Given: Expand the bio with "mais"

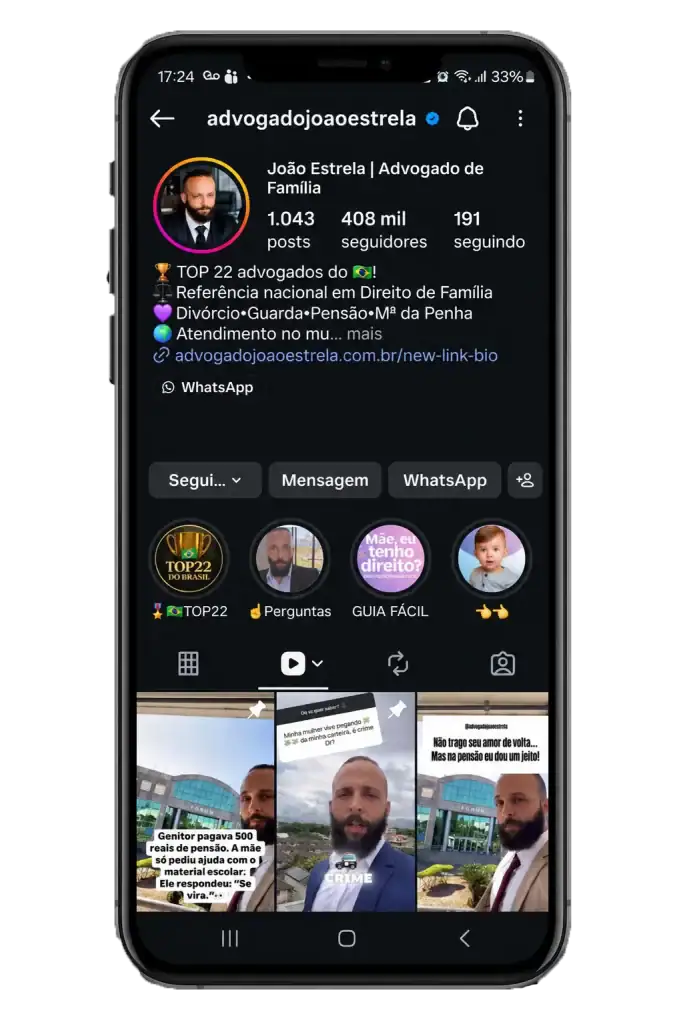Looking at the screenshot, I should click(x=364, y=334).
